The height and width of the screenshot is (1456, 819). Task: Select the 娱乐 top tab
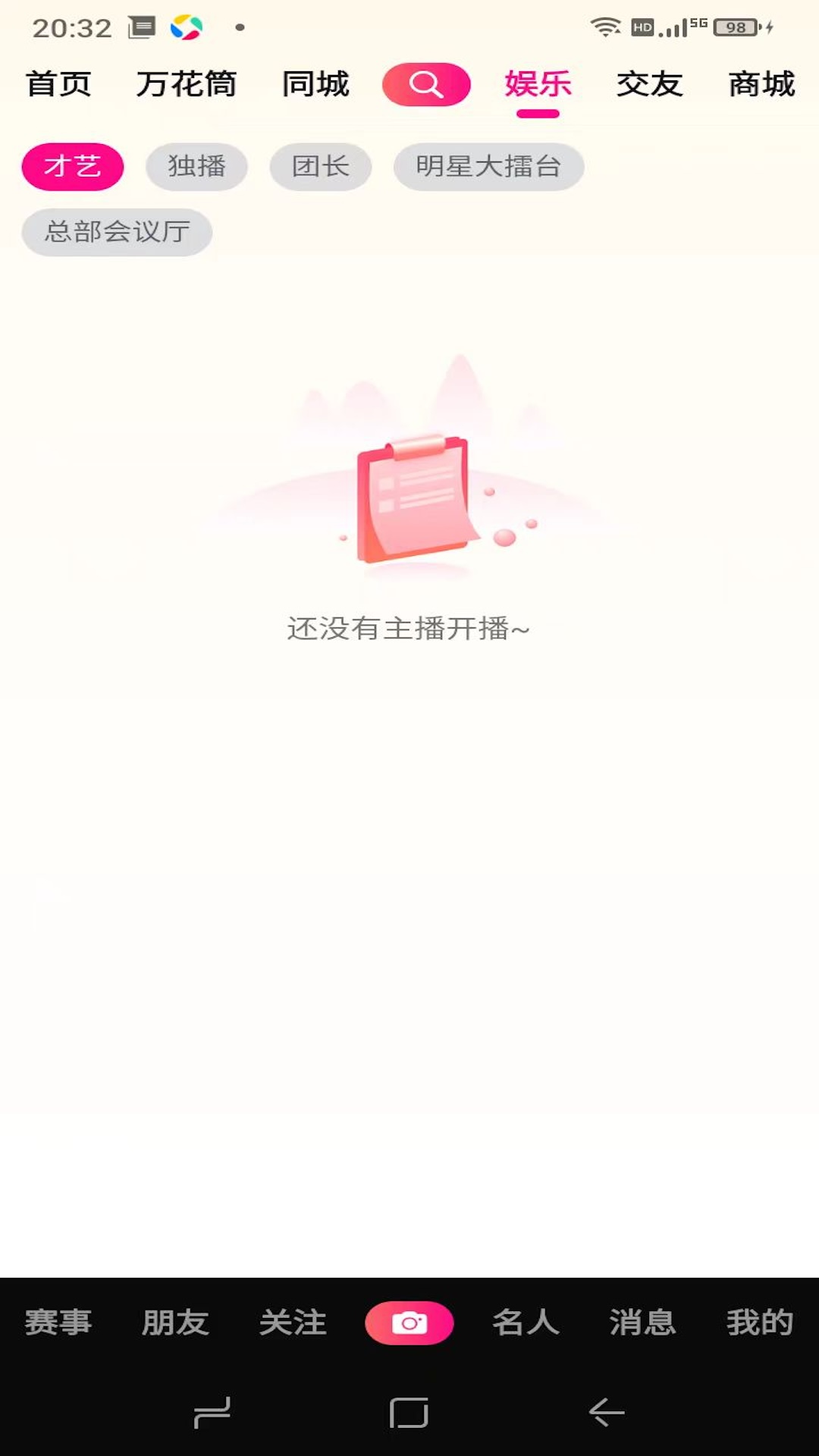click(x=538, y=84)
